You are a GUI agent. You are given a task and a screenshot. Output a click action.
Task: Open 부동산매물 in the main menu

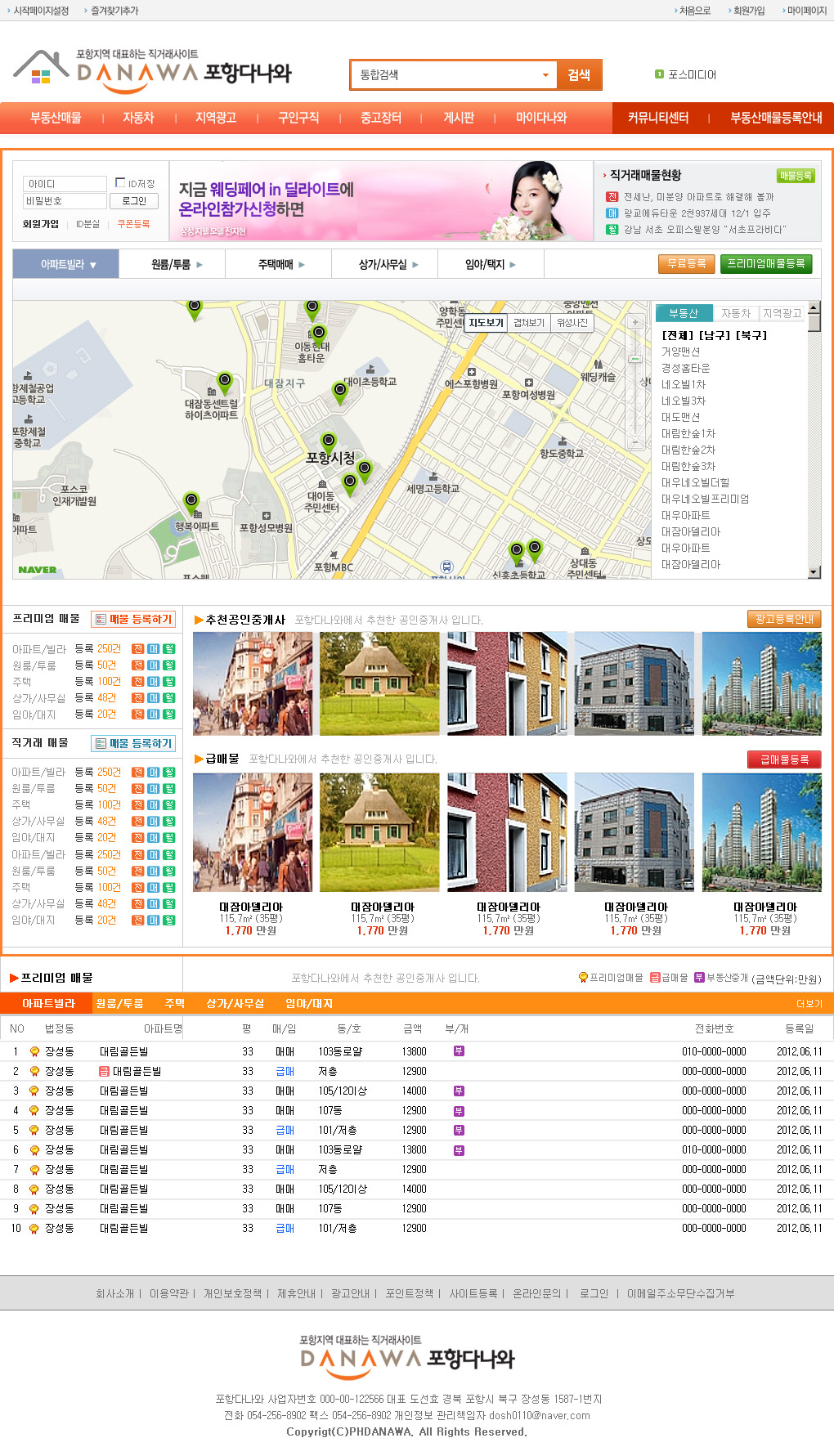coord(56,118)
